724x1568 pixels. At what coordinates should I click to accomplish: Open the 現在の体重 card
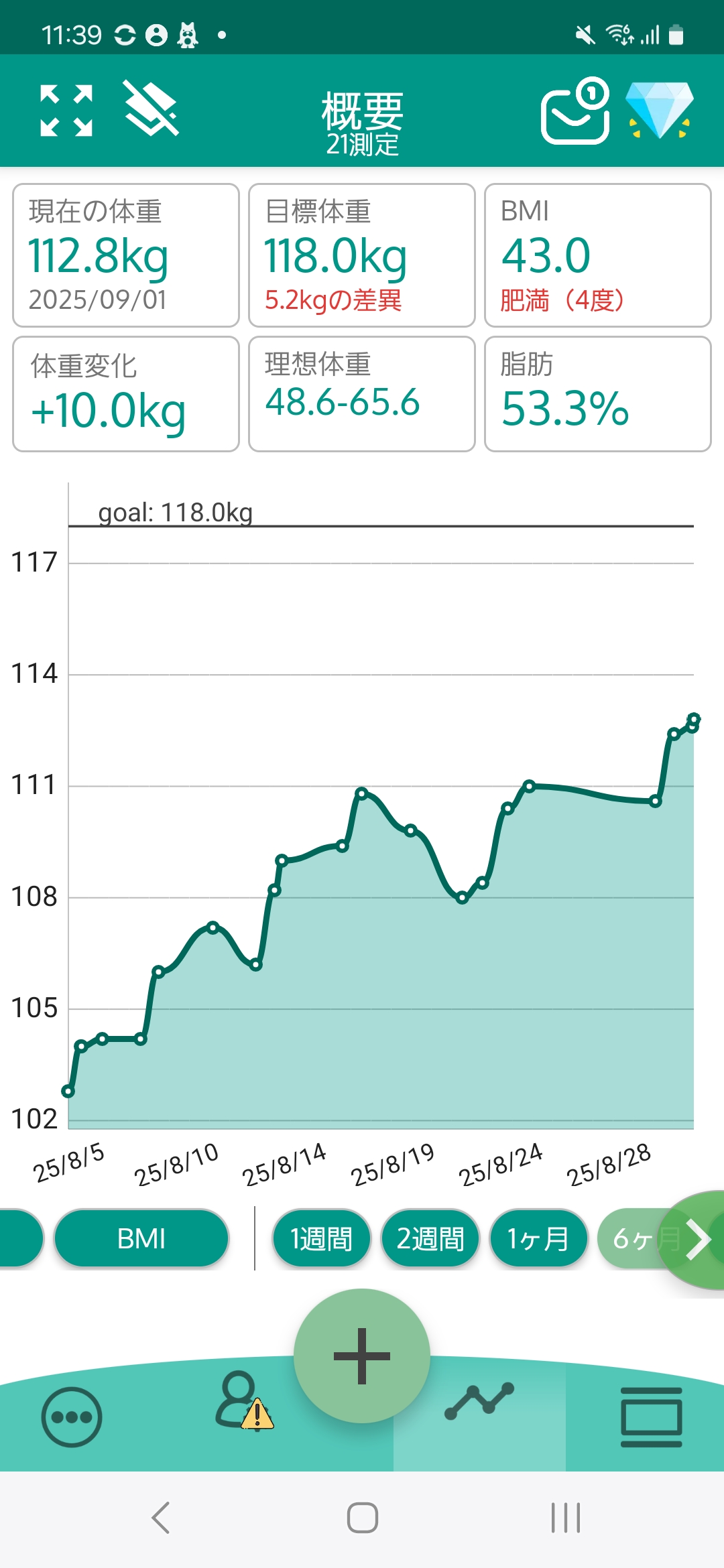(126, 255)
